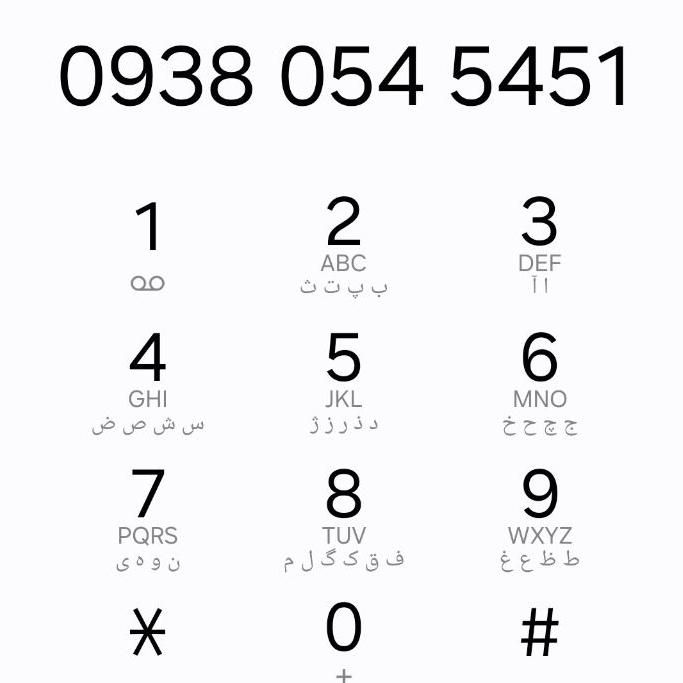Enter digit 7 PQRS

point(148,515)
